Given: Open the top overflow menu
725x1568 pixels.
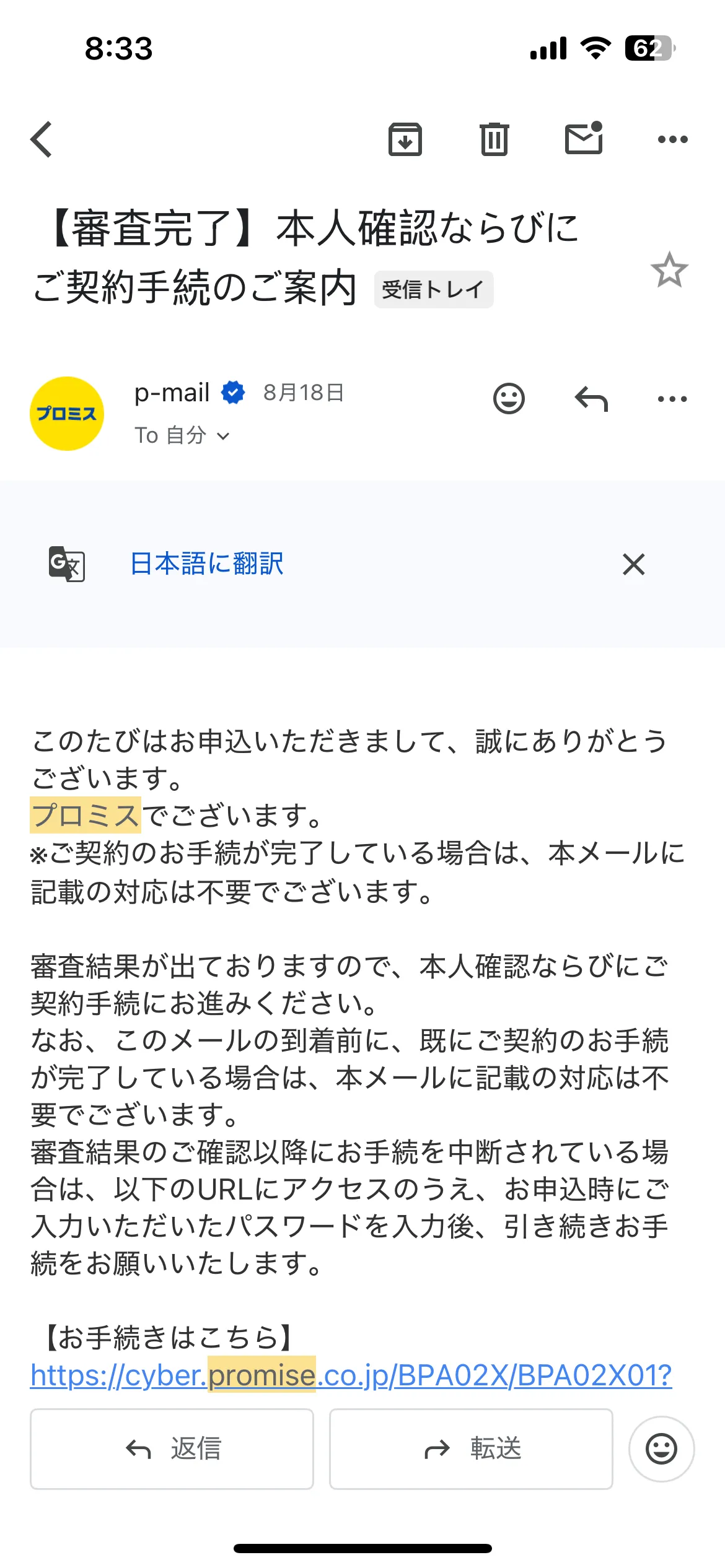Looking at the screenshot, I should (x=672, y=139).
